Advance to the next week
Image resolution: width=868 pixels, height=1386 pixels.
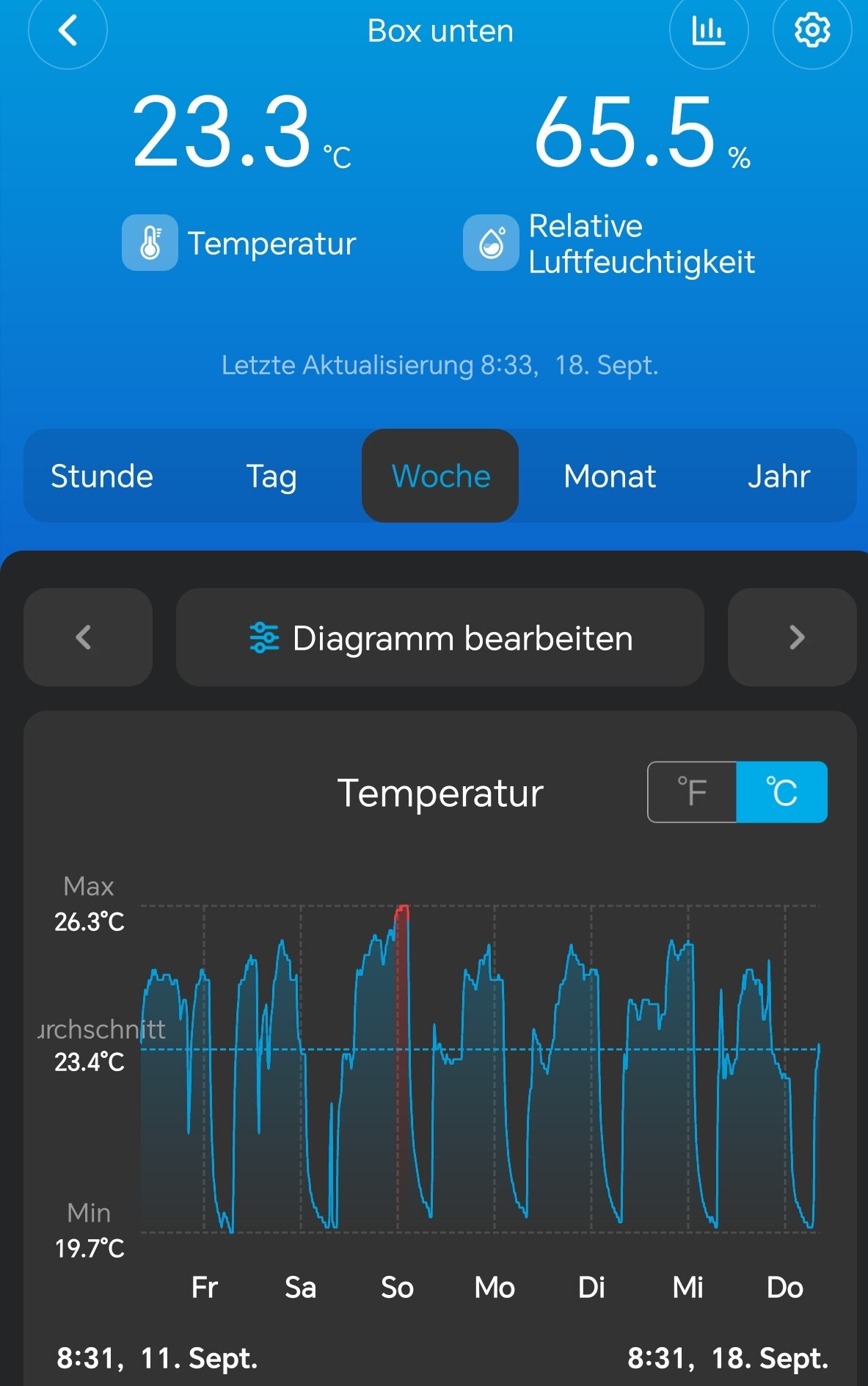click(792, 637)
